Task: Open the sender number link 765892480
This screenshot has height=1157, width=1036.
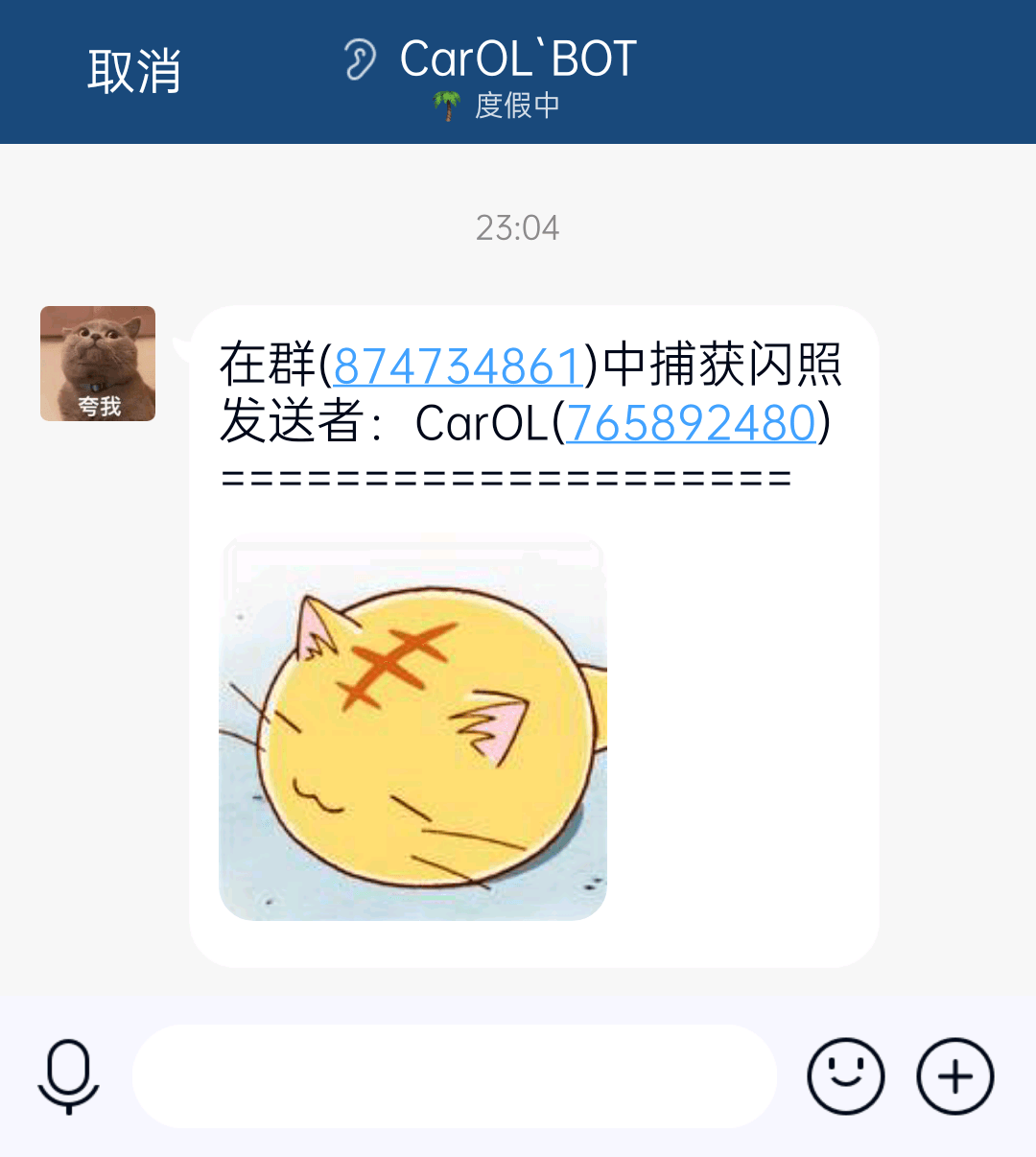Action: pos(691,424)
